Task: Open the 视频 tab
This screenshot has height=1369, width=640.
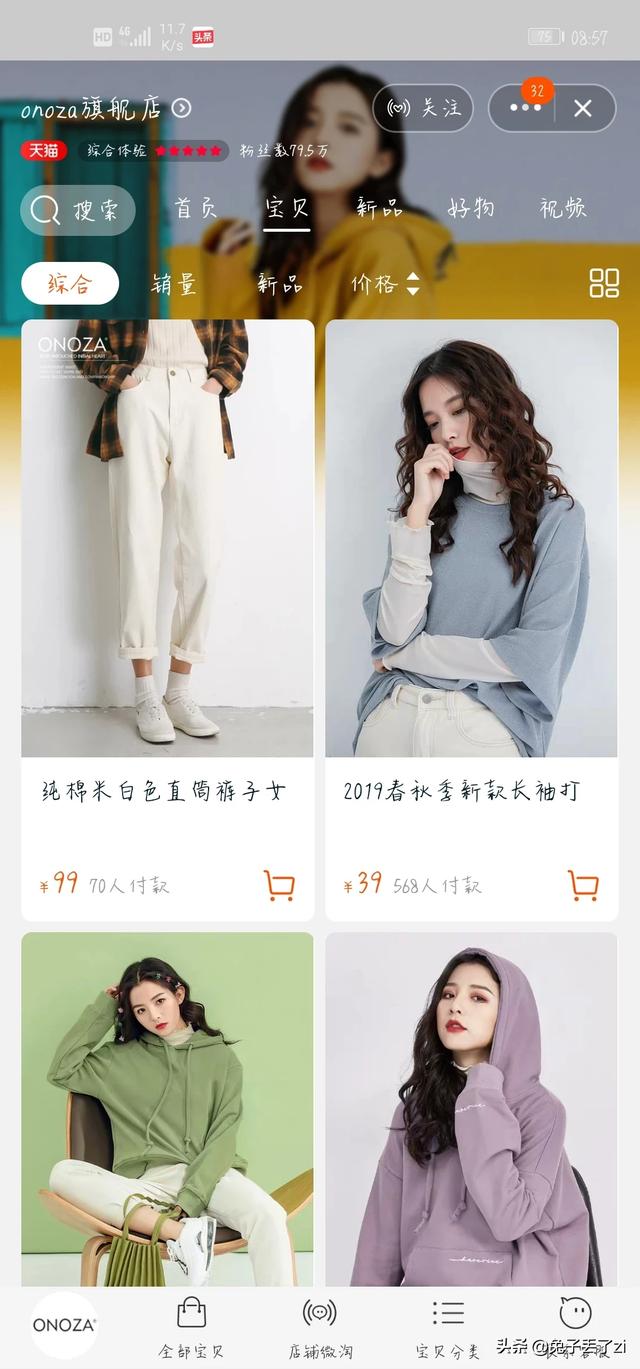Action: pyautogui.click(x=563, y=208)
